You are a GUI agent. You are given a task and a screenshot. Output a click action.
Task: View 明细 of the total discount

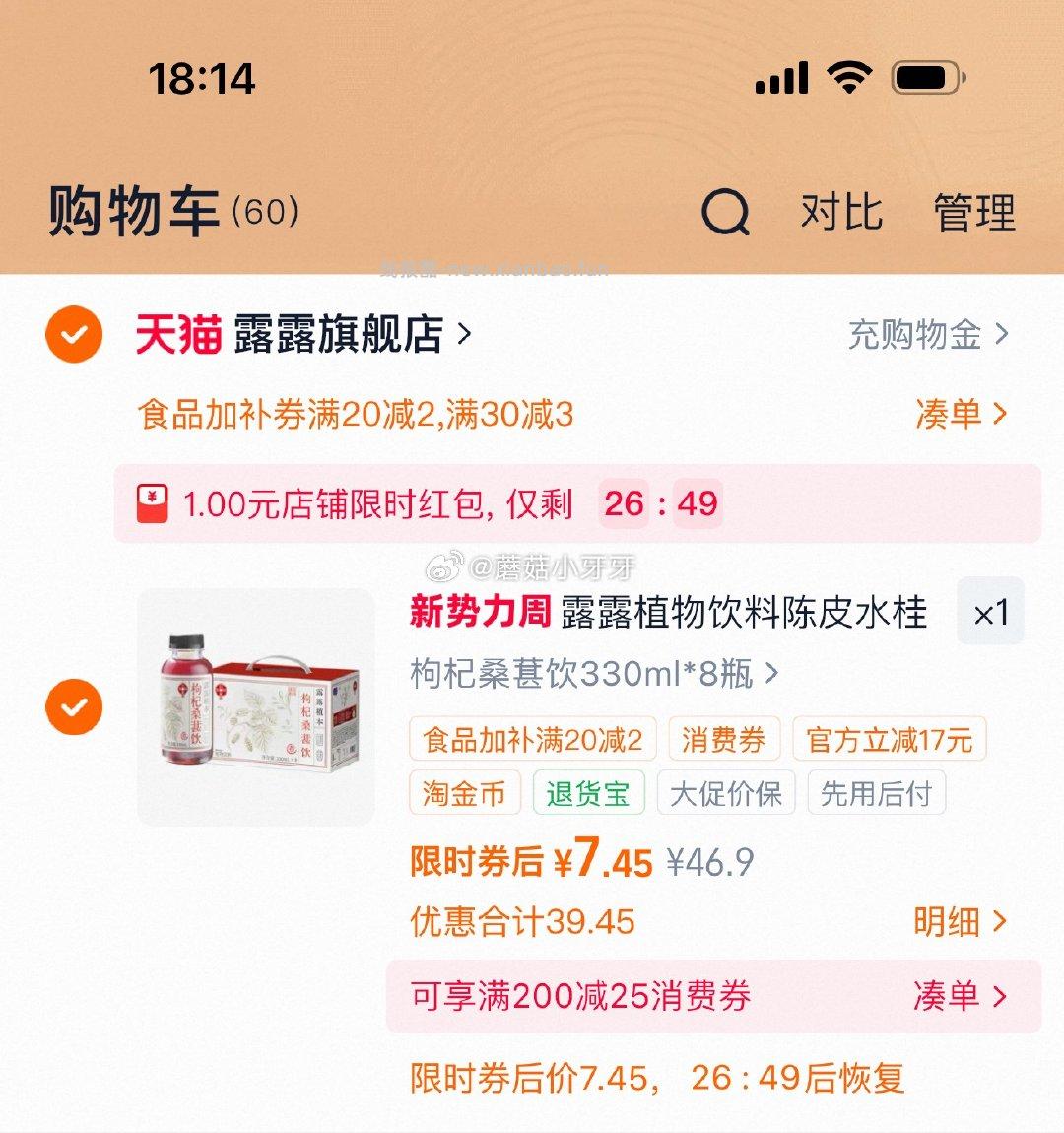[x=959, y=922]
